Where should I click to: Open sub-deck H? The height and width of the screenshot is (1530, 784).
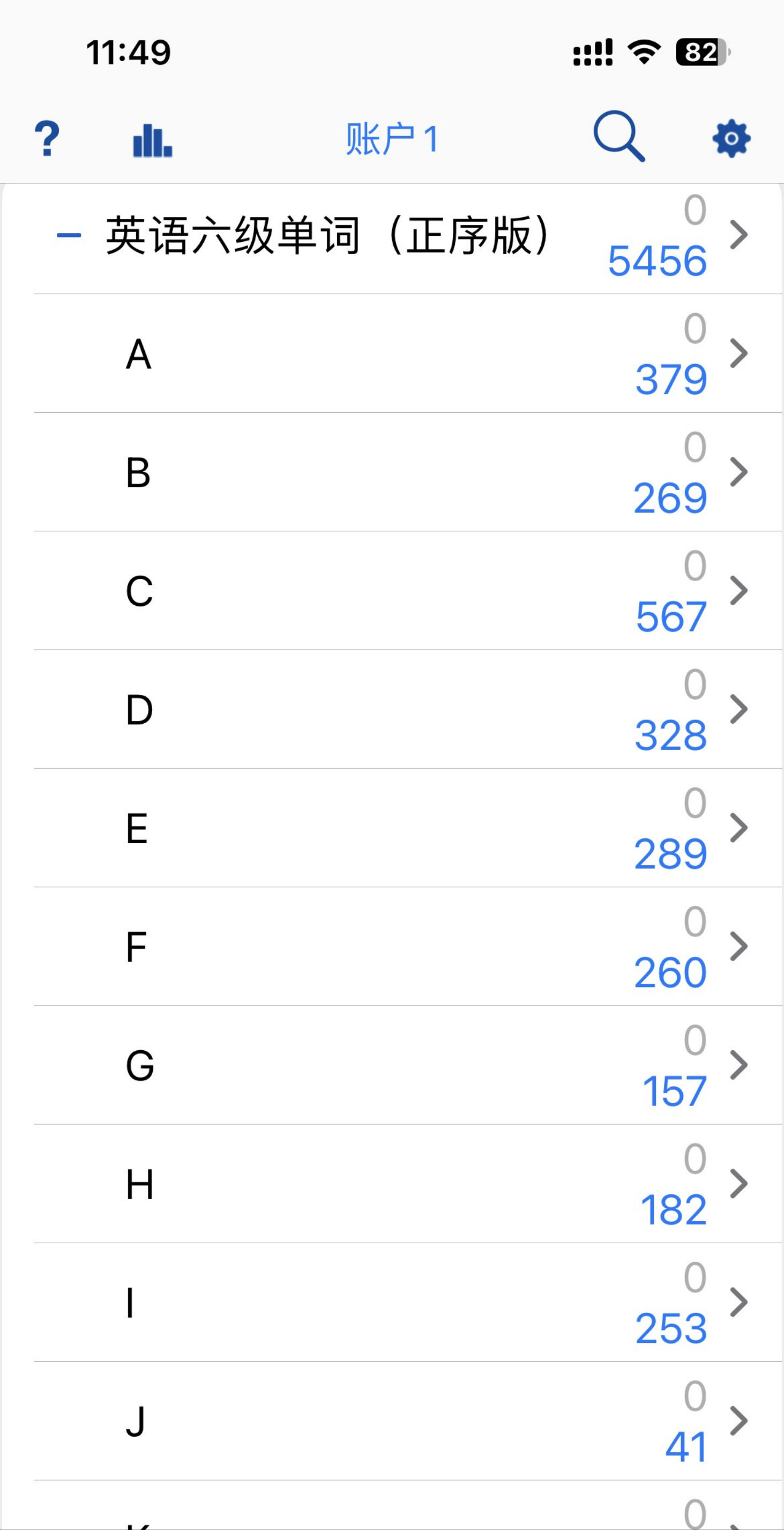[x=407, y=1184]
